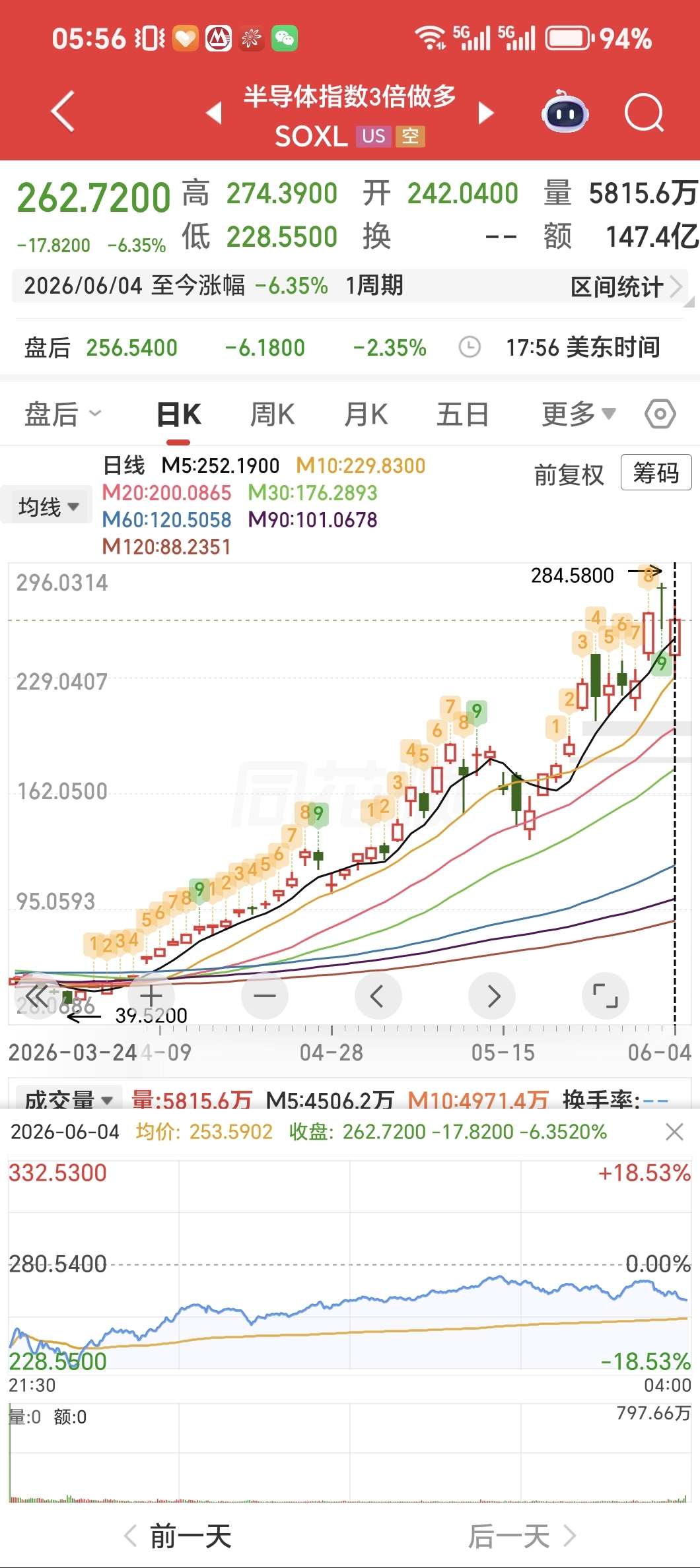Switch to the 周K tab
This screenshot has width=700, height=1568.
272,414
